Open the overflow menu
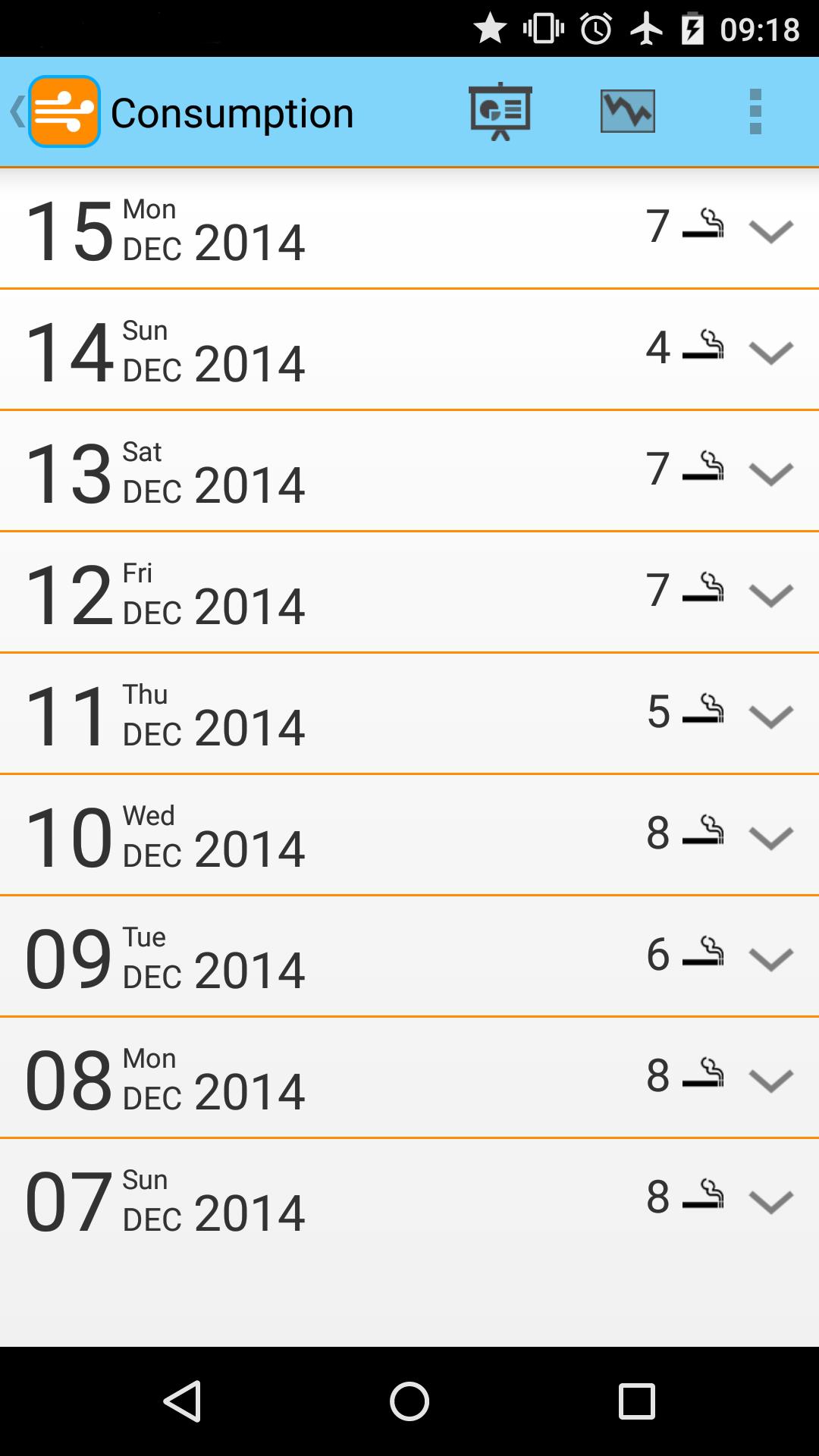This screenshot has width=819, height=1456. click(x=755, y=111)
